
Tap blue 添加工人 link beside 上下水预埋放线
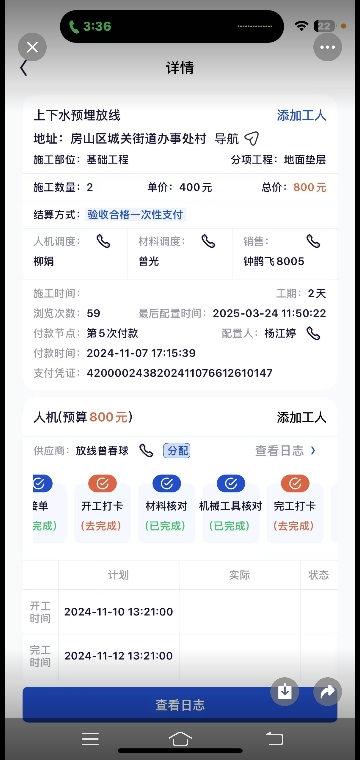tap(301, 115)
